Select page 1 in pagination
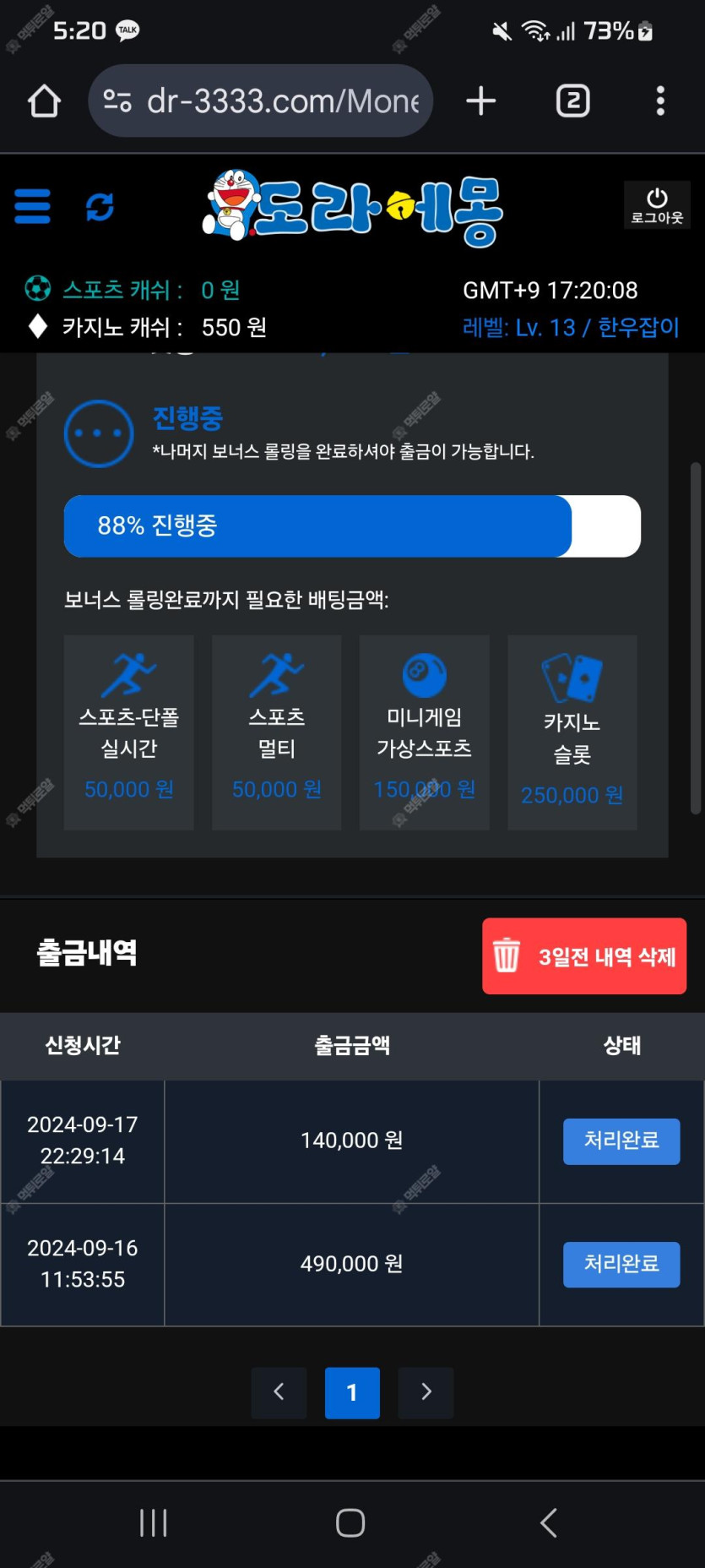The image size is (705, 1568). pos(352,1392)
